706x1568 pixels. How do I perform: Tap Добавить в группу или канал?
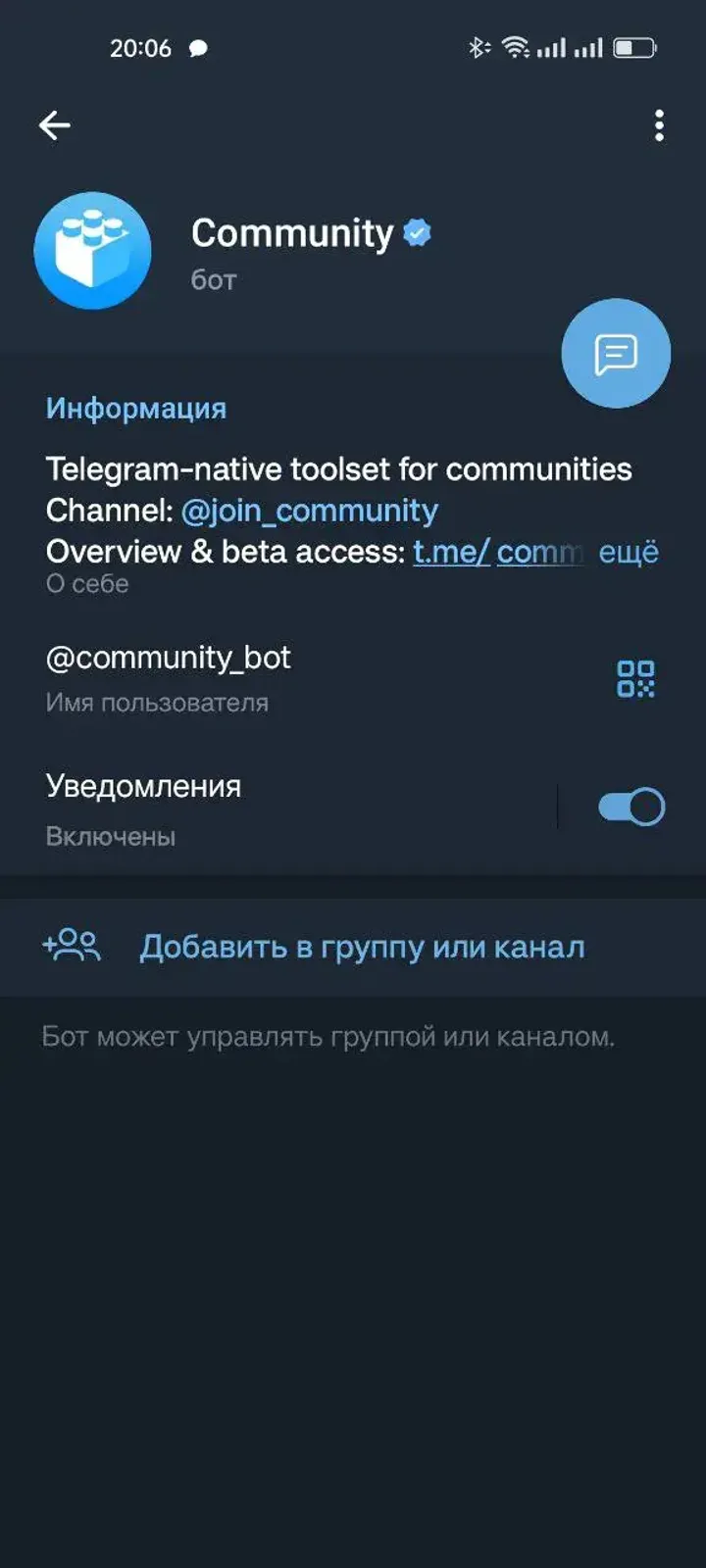pos(363,946)
